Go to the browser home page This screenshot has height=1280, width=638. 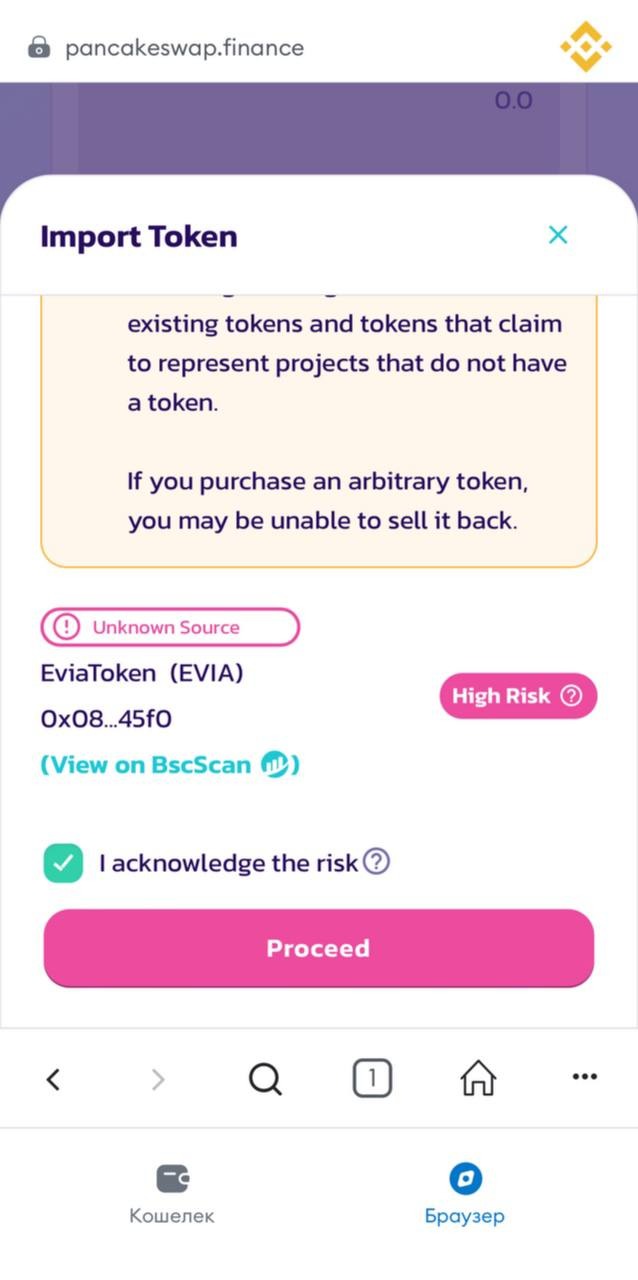pos(478,1078)
